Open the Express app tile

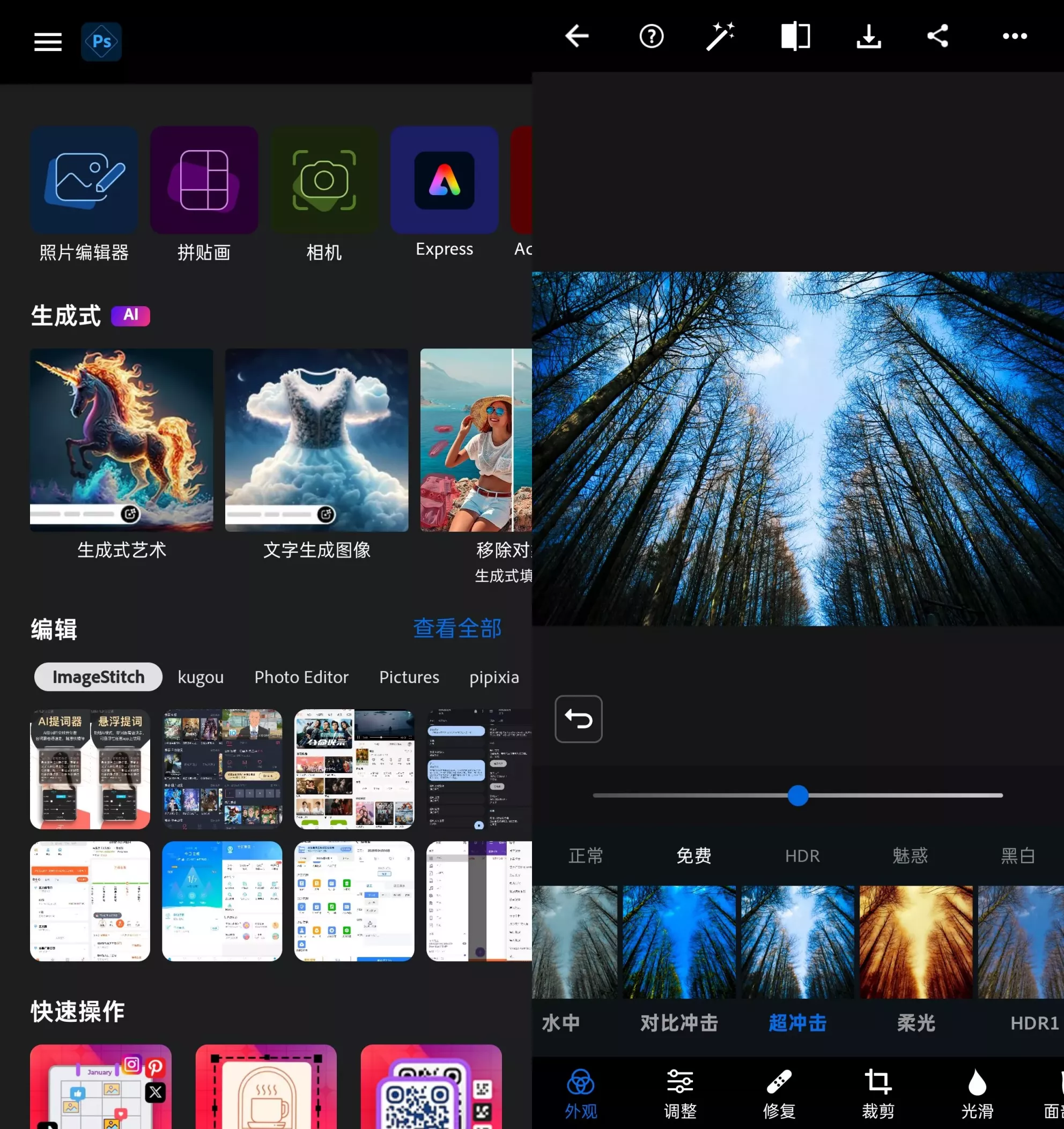coord(444,181)
